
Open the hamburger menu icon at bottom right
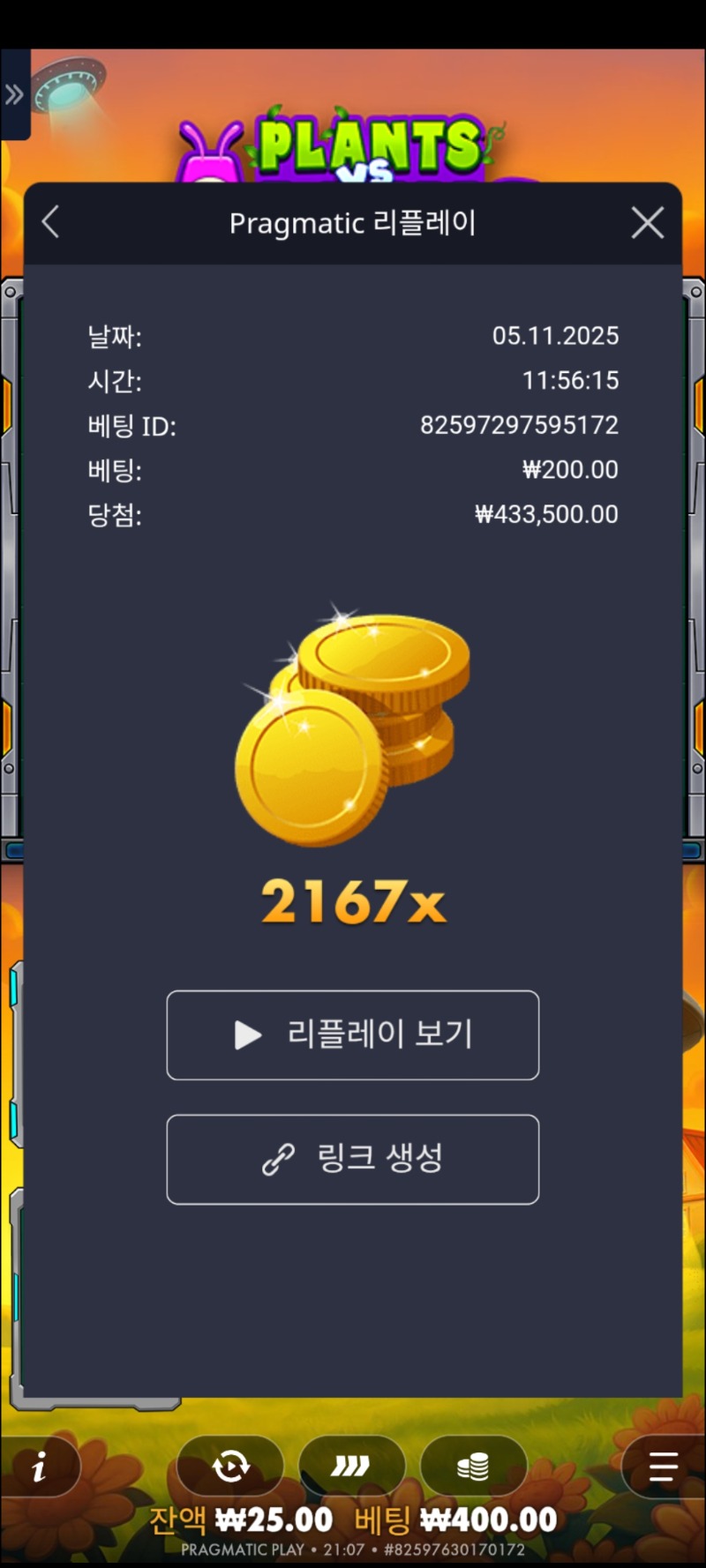click(662, 1466)
